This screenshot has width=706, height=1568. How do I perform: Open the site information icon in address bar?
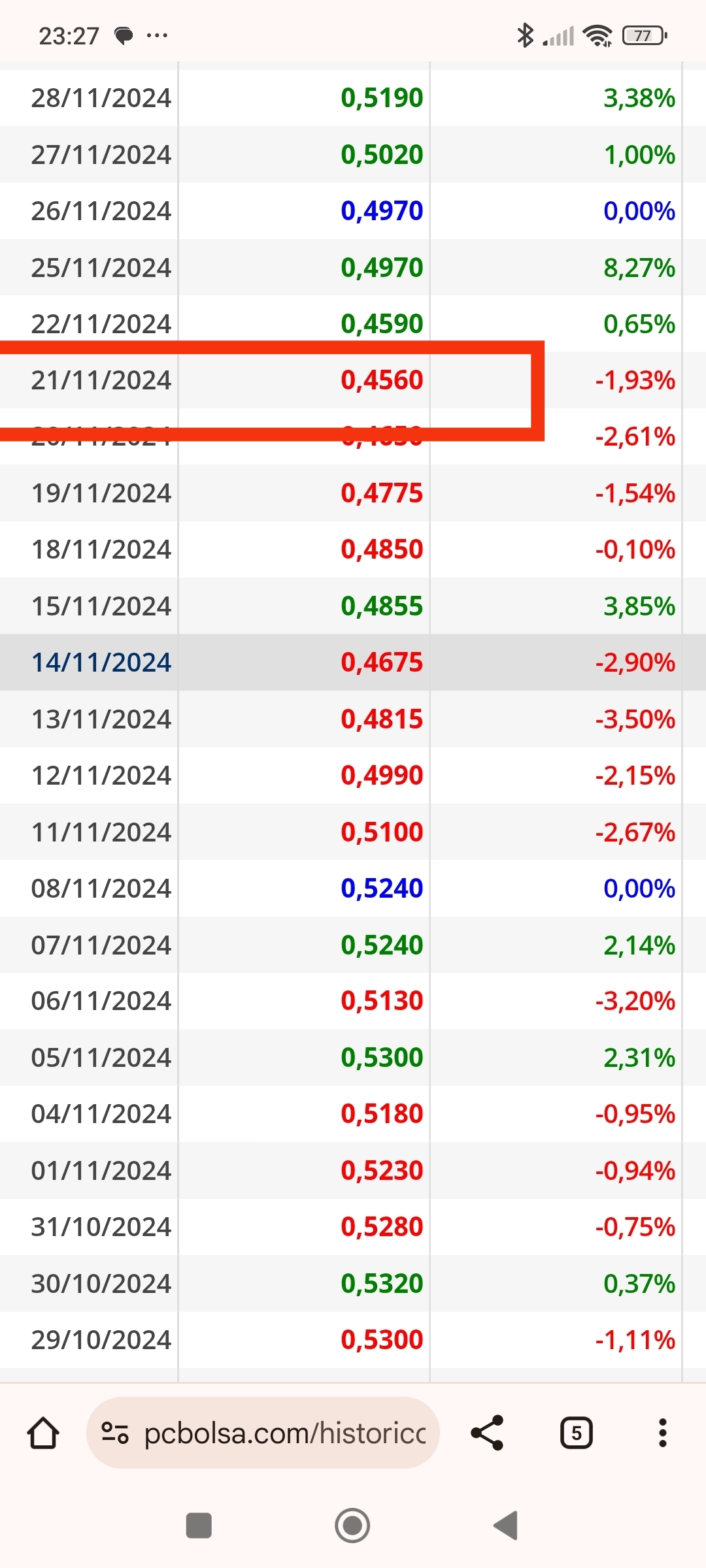tap(114, 1433)
